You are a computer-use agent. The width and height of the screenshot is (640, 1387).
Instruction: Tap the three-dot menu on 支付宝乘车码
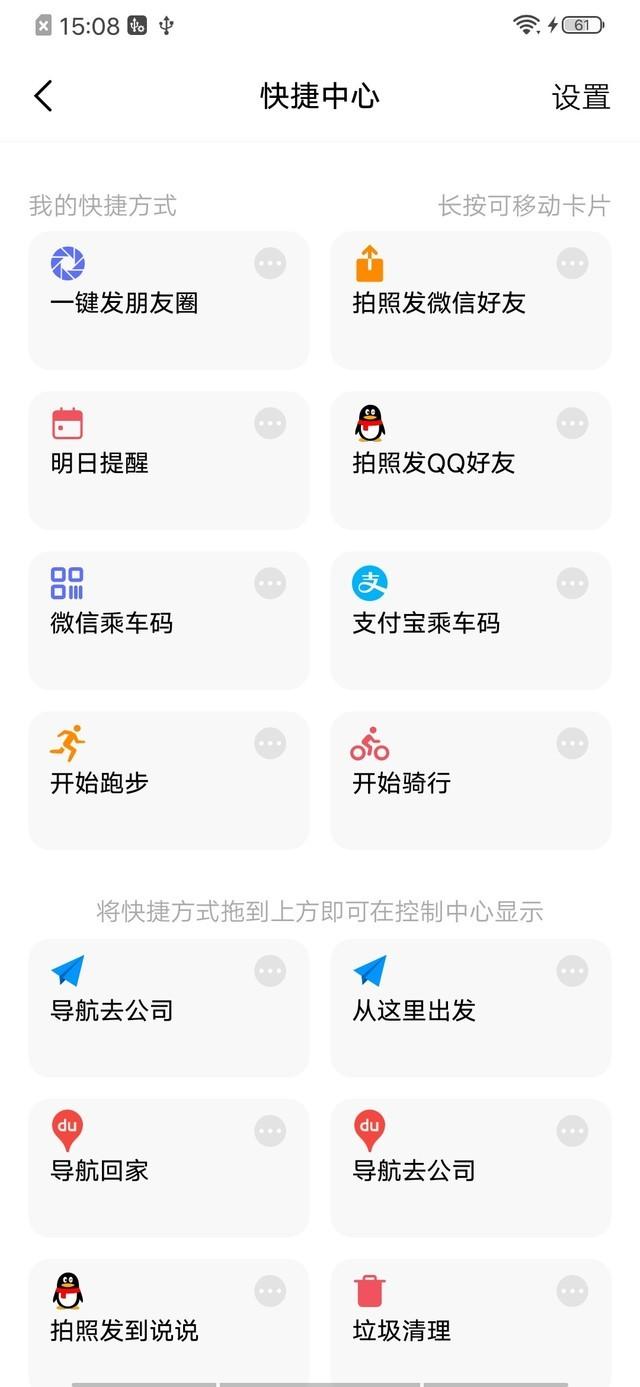coord(572,584)
